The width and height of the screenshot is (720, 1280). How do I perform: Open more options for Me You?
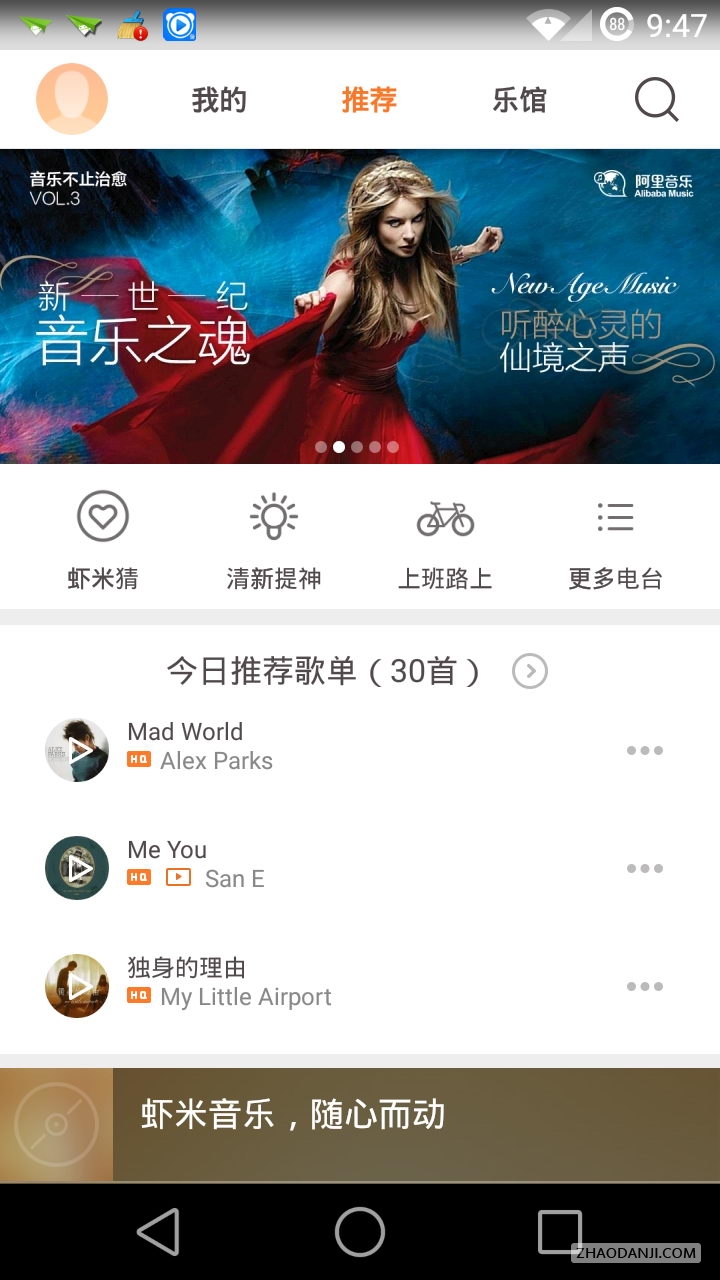[644, 868]
